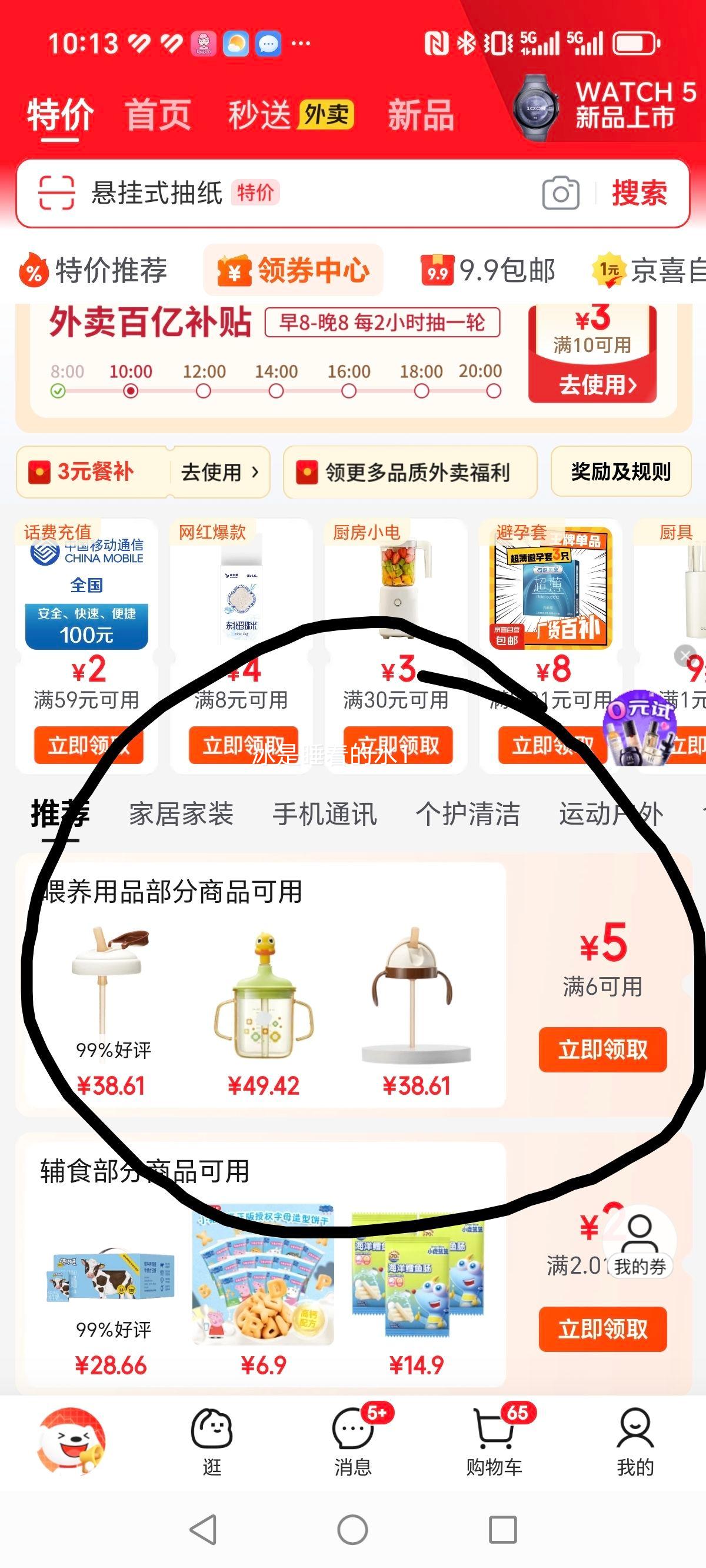Switch to the 家居家装 category tab
Image resolution: width=706 pixels, height=1568 pixels.
coord(181,814)
